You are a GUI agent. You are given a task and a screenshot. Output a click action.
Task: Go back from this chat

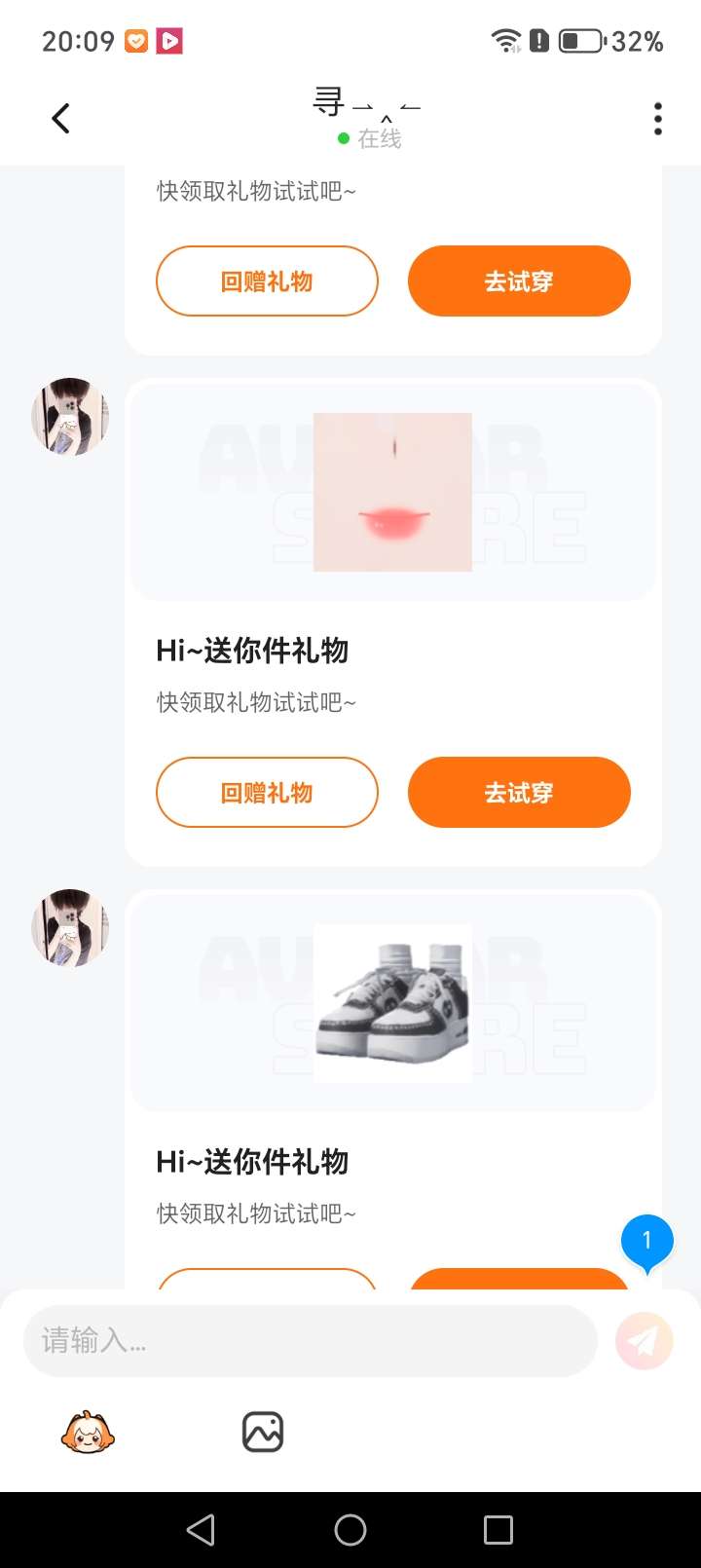point(61,119)
